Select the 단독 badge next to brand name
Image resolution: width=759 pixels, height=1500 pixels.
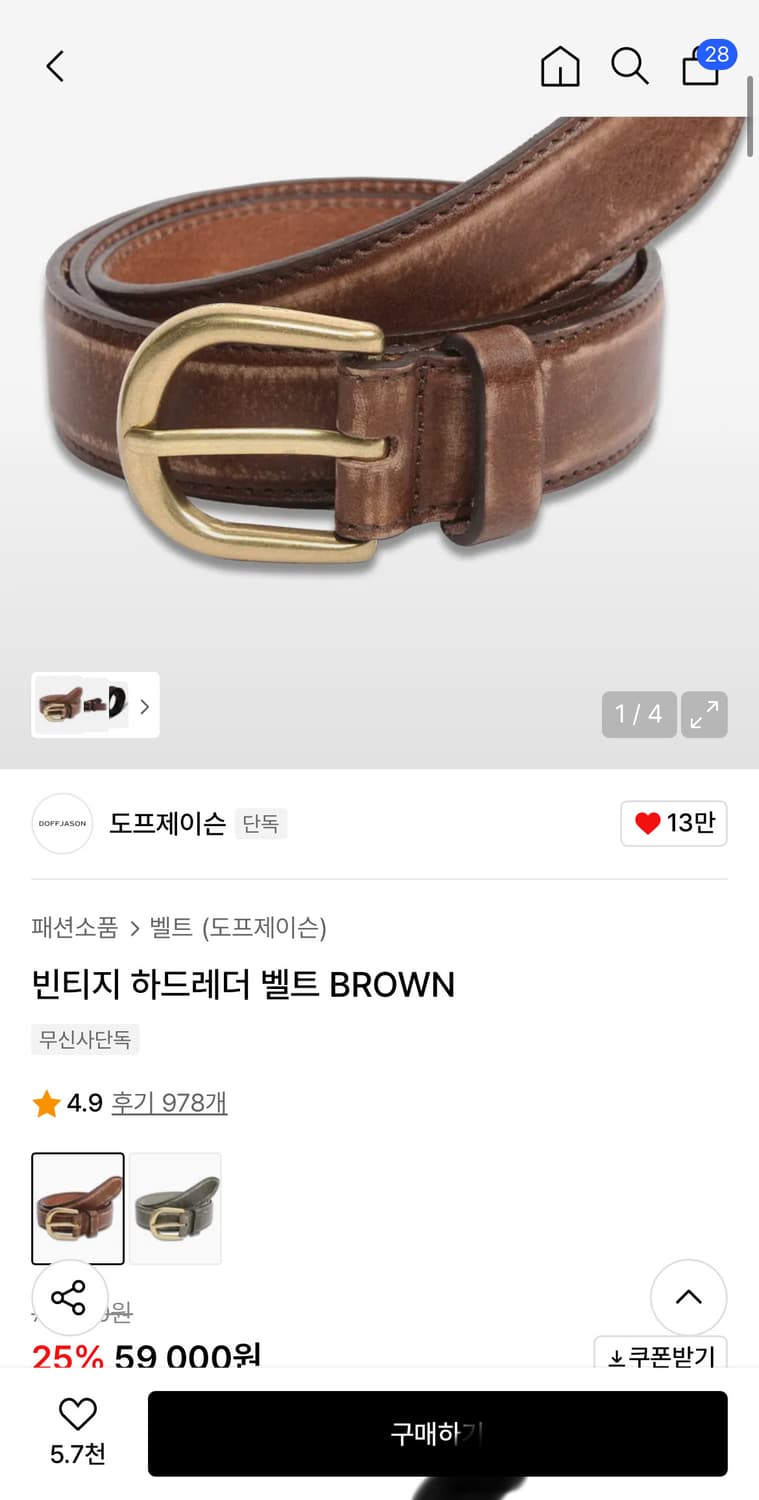tap(261, 825)
